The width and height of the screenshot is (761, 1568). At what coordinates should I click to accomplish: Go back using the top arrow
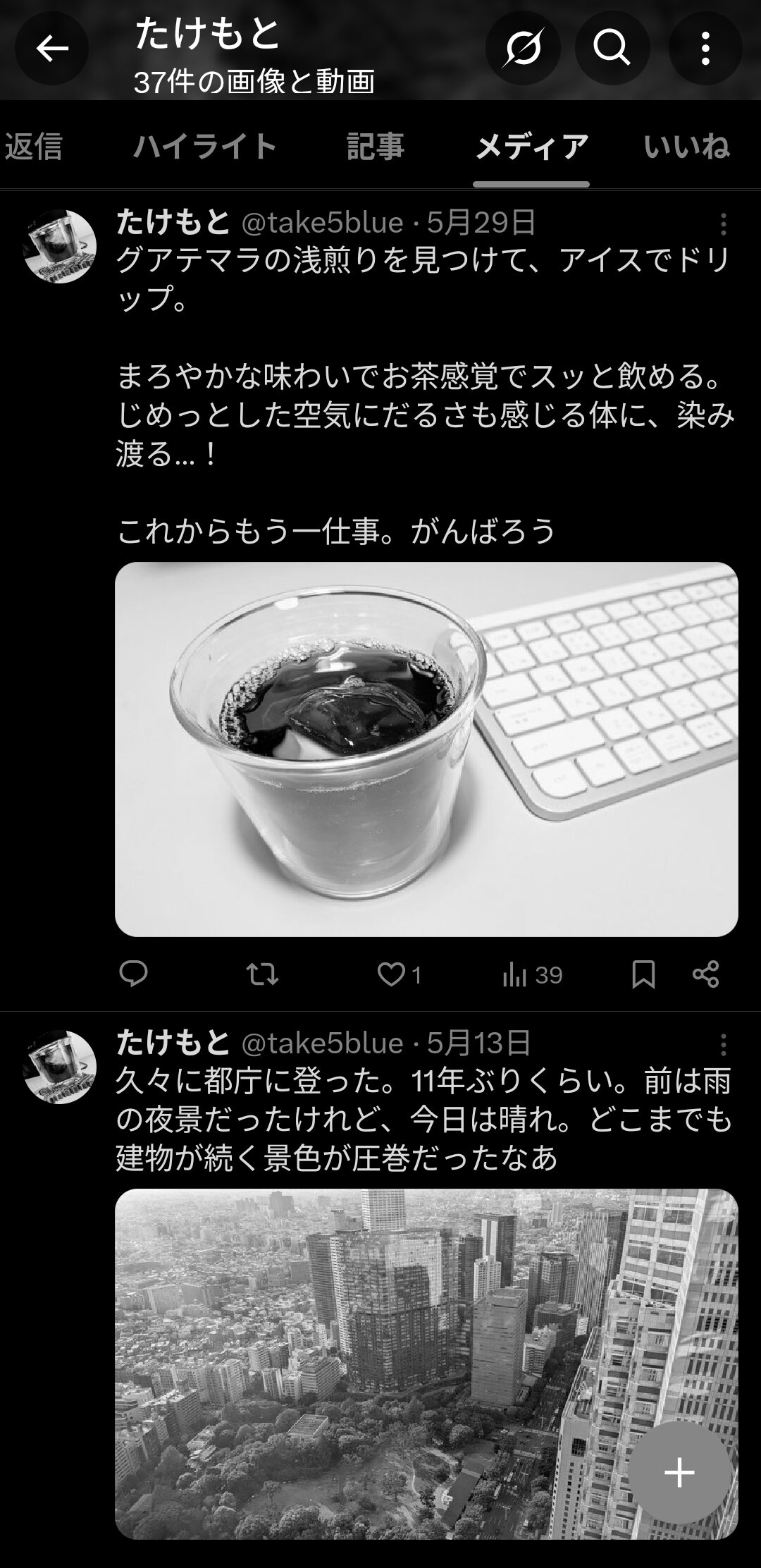pyautogui.click(x=52, y=49)
